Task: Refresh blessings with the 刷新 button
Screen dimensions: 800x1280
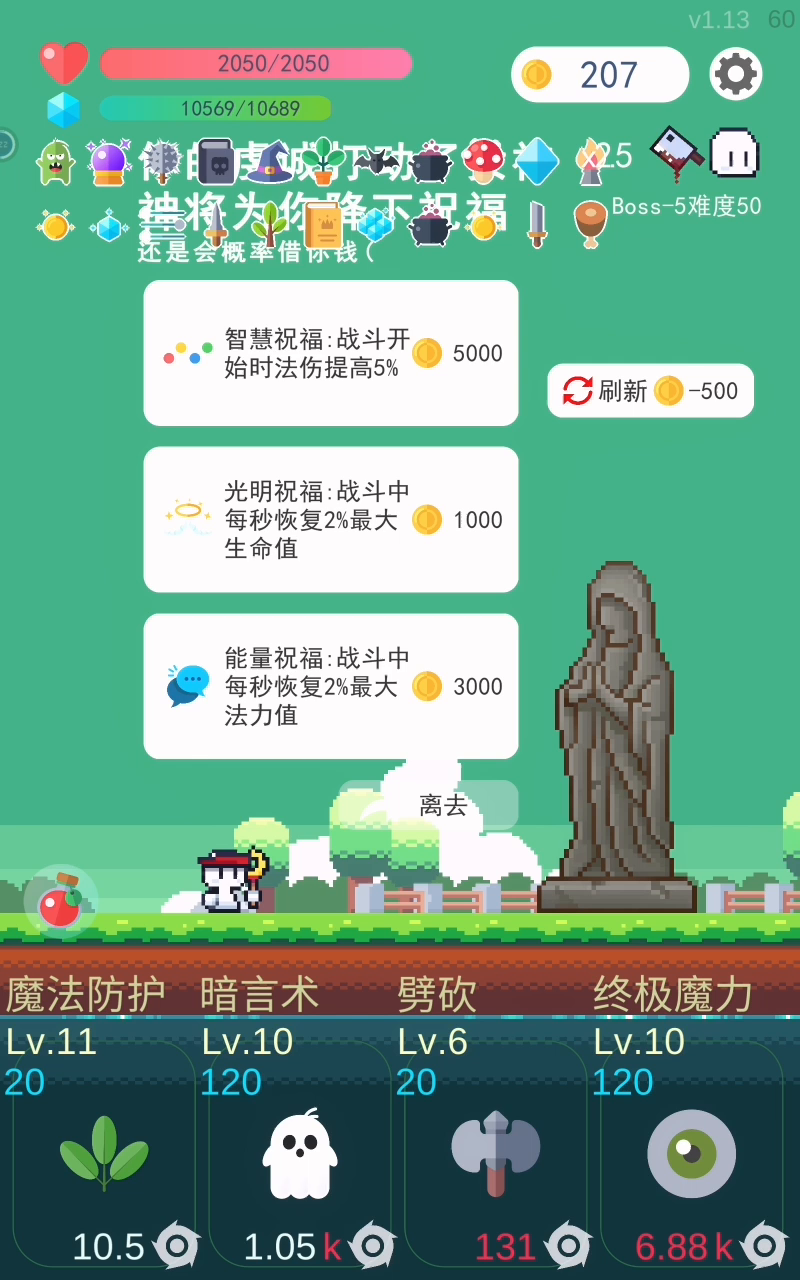Action: pyautogui.click(x=650, y=391)
